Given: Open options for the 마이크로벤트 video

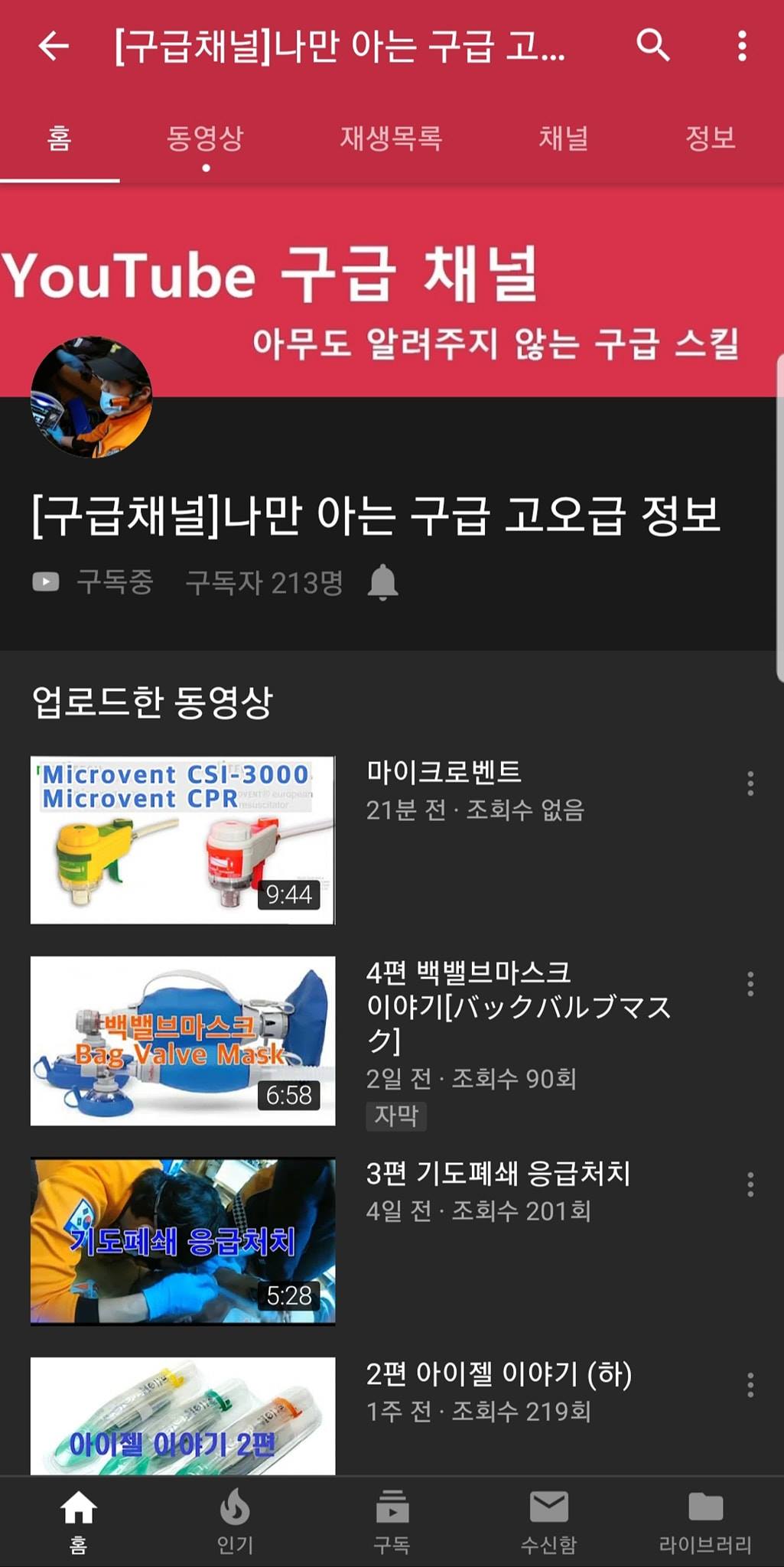Looking at the screenshot, I should pyautogui.click(x=750, y=783).
